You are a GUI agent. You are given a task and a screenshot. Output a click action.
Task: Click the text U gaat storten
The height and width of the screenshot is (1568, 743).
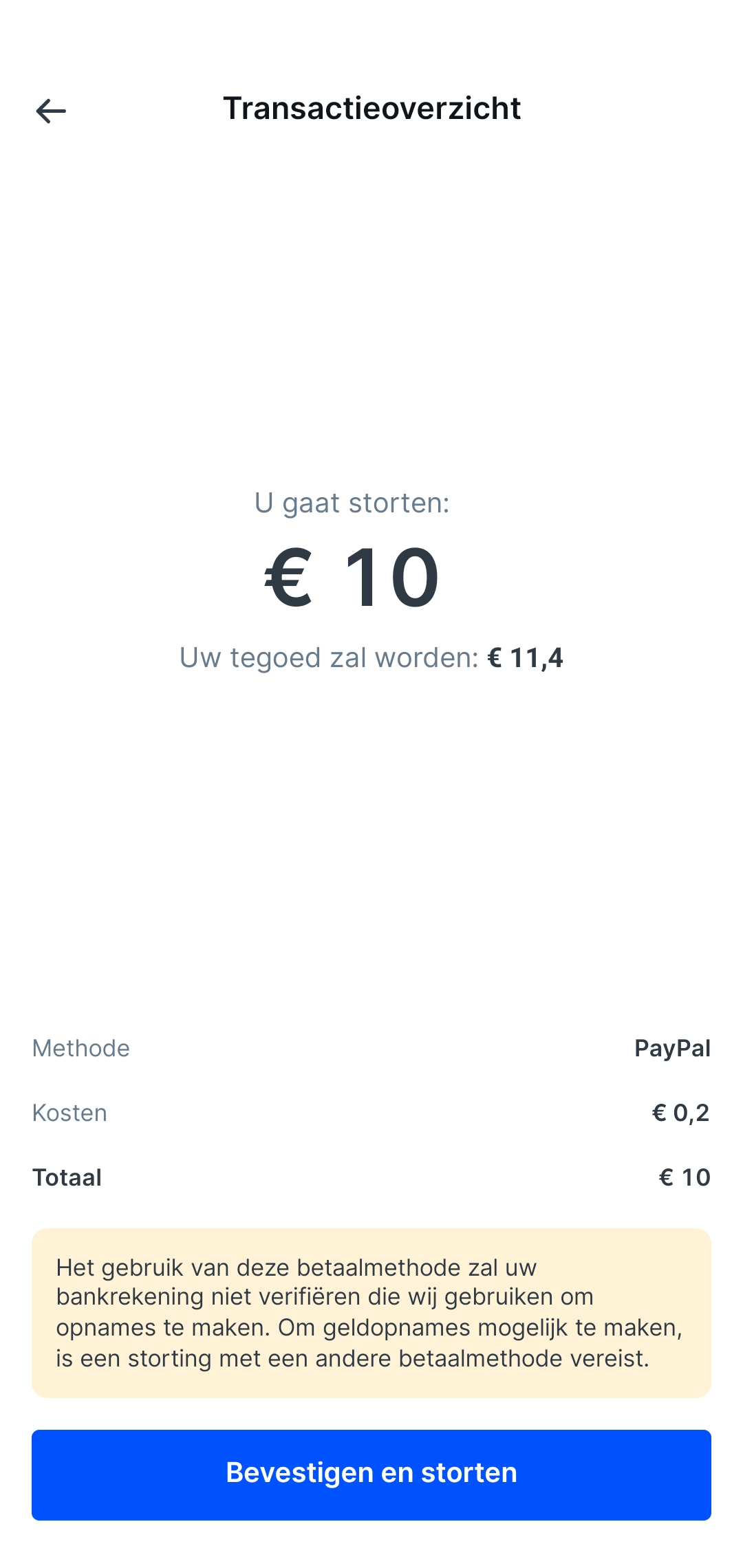(x=352, y=503)
